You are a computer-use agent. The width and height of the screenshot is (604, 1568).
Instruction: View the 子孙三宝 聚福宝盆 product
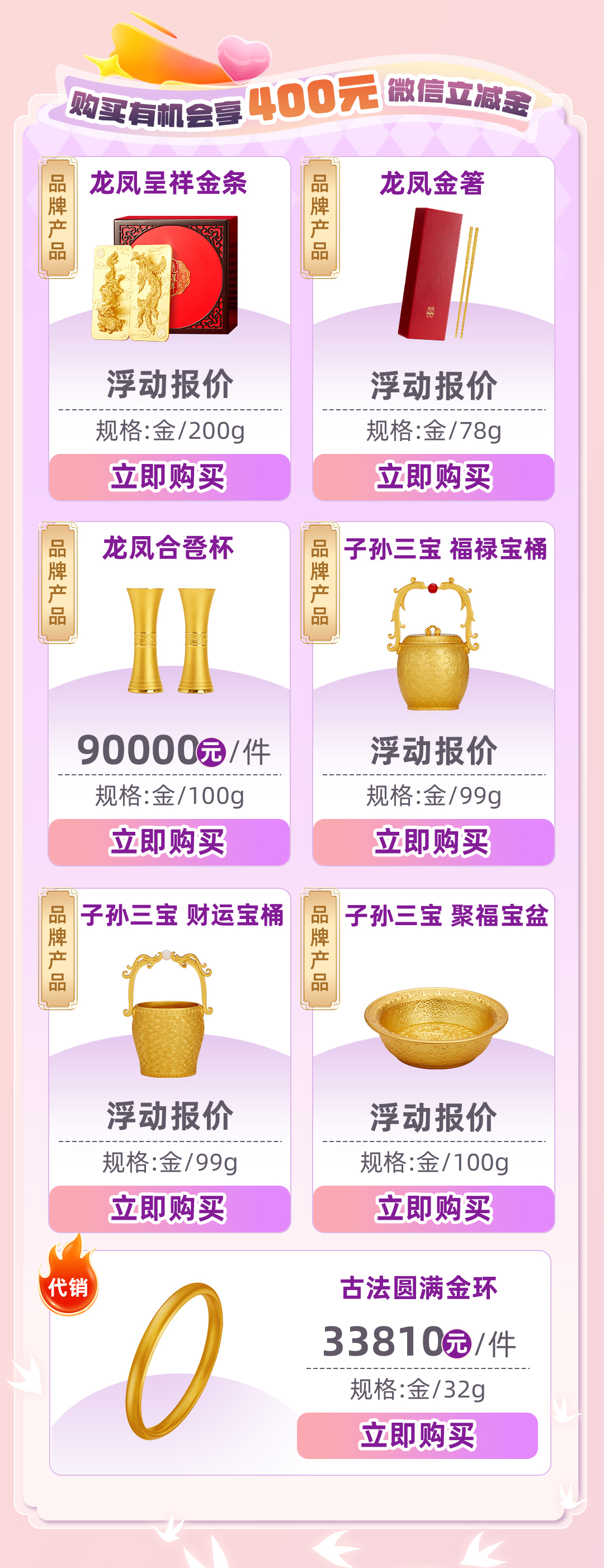435,1027
